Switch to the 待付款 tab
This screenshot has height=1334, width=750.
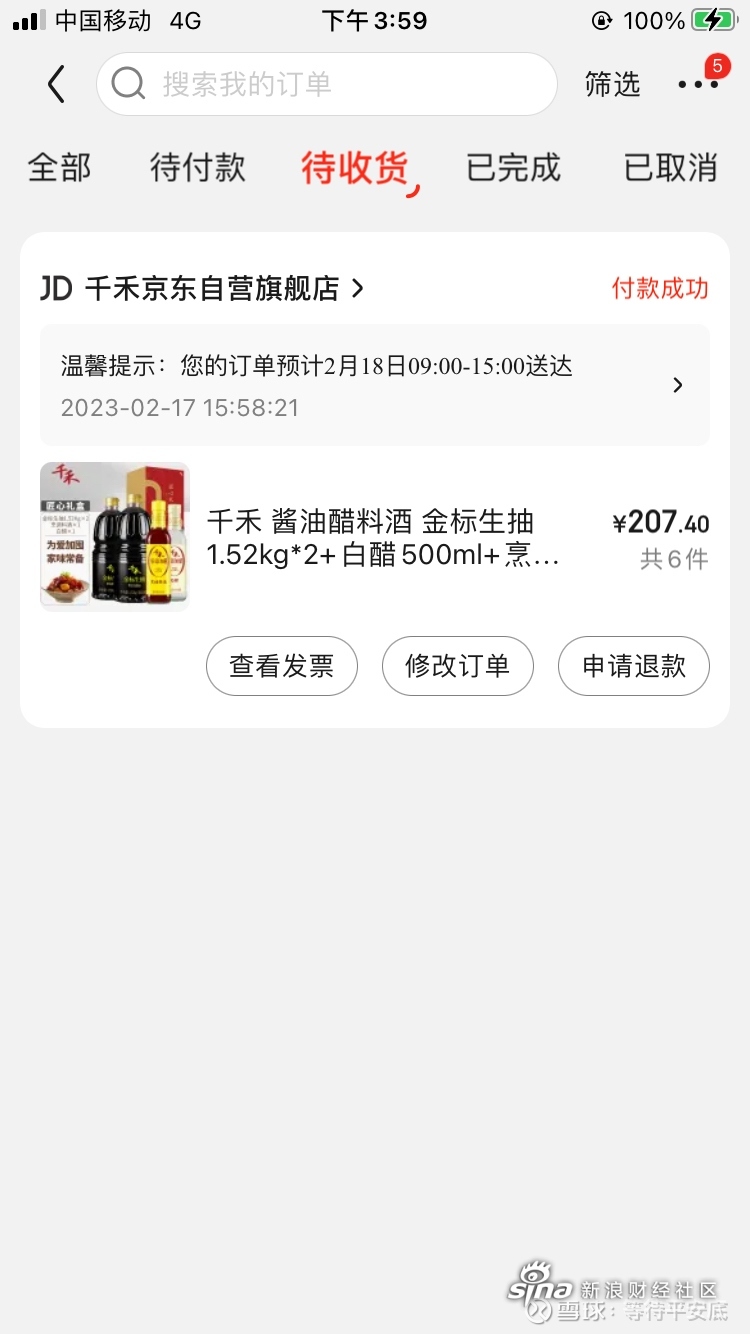(x=198, y=167)
